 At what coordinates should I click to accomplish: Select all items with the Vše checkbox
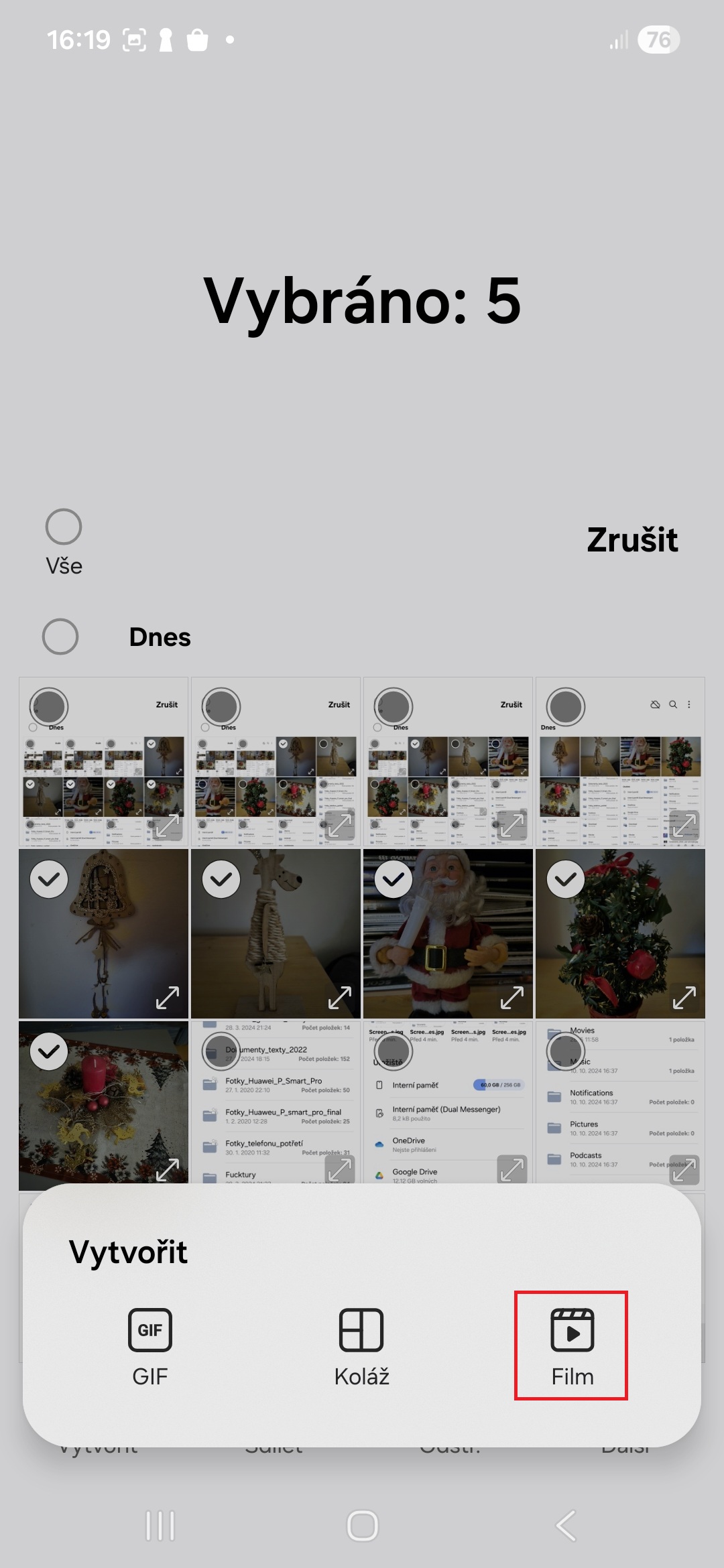click(x=64, y=527)
